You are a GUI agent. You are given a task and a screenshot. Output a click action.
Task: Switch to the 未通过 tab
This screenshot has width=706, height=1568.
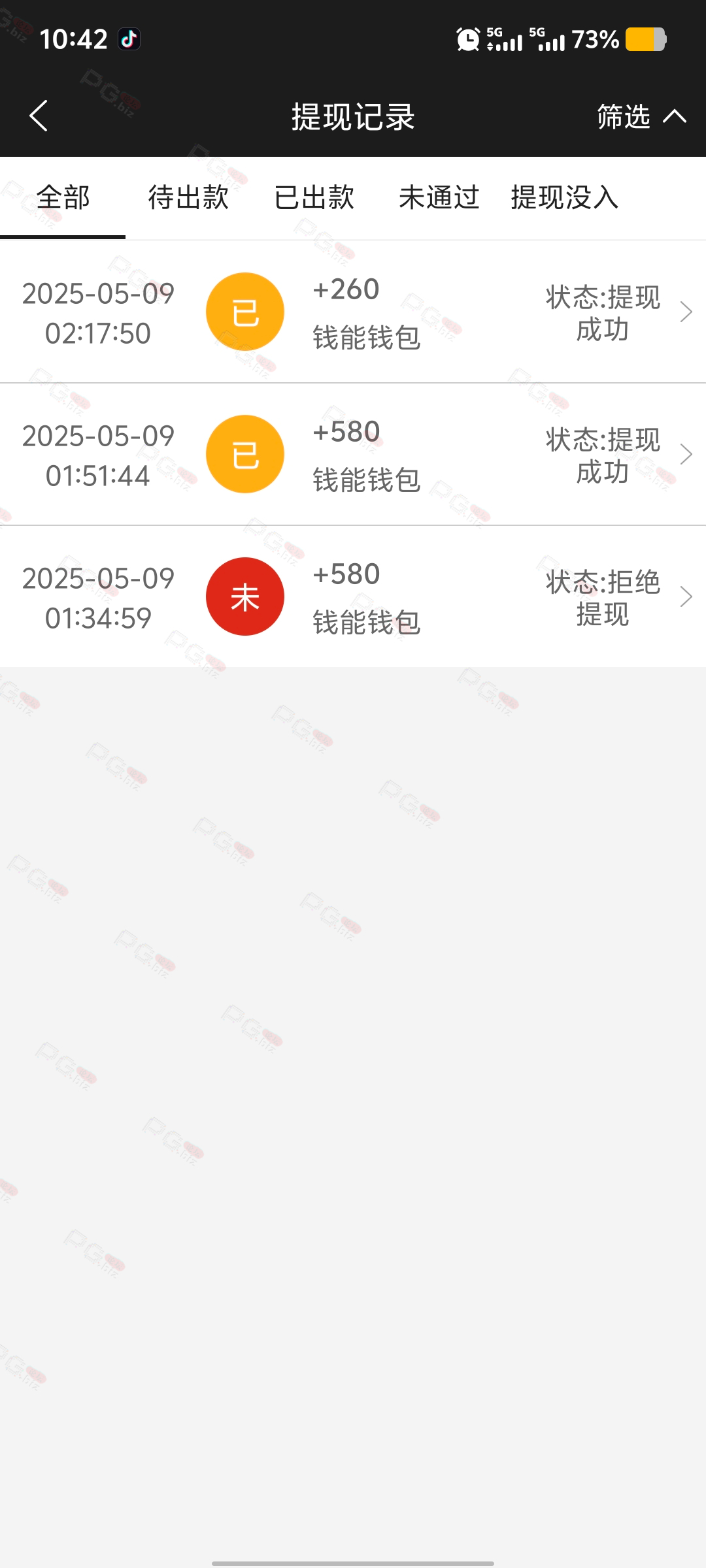(439, 197)
